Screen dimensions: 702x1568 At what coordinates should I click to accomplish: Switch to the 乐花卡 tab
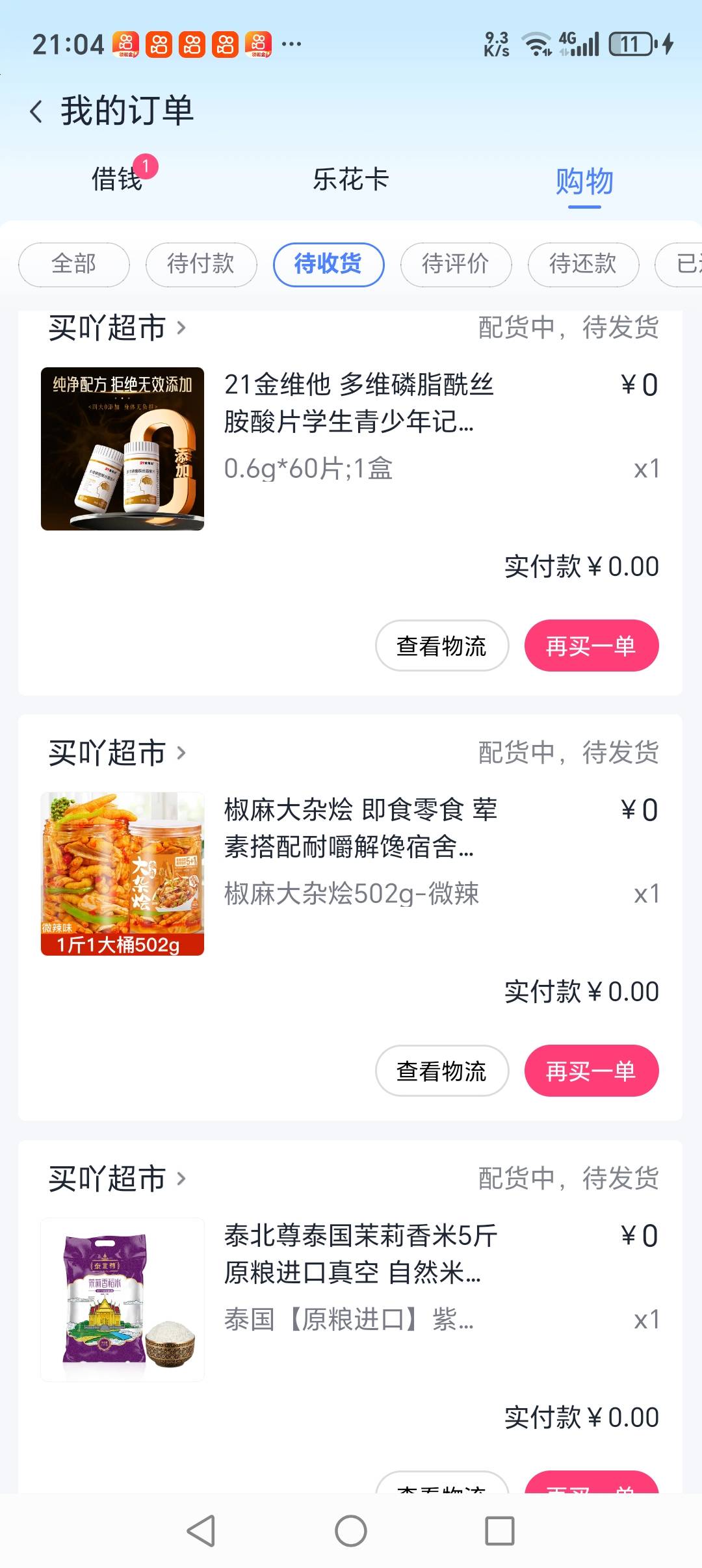coord(350,179)
